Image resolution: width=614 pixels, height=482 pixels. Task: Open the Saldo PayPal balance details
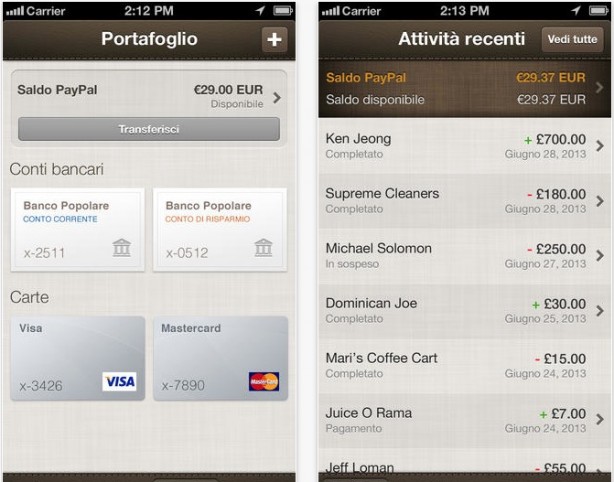[x=149, y=96]
